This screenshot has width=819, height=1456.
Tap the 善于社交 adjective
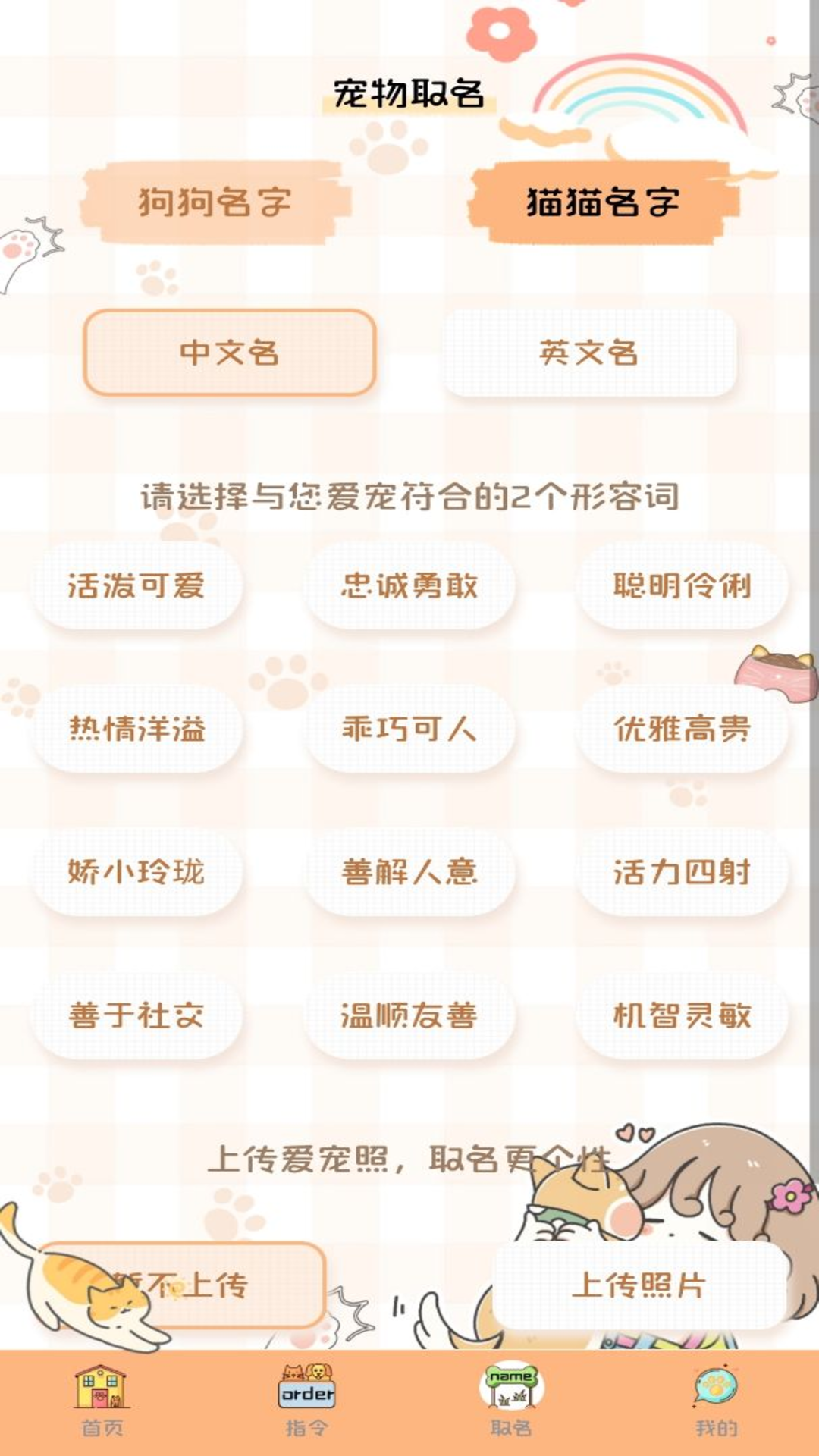[136, 1015]
